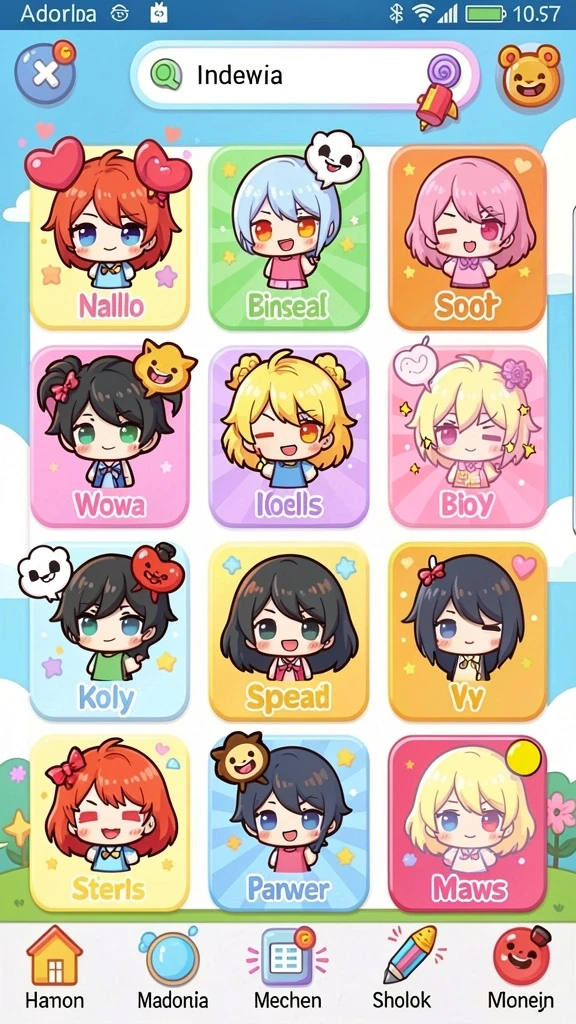Choose the Vv character card
Viewport: 576px width, 1024px height.
(x=468, y=631)
